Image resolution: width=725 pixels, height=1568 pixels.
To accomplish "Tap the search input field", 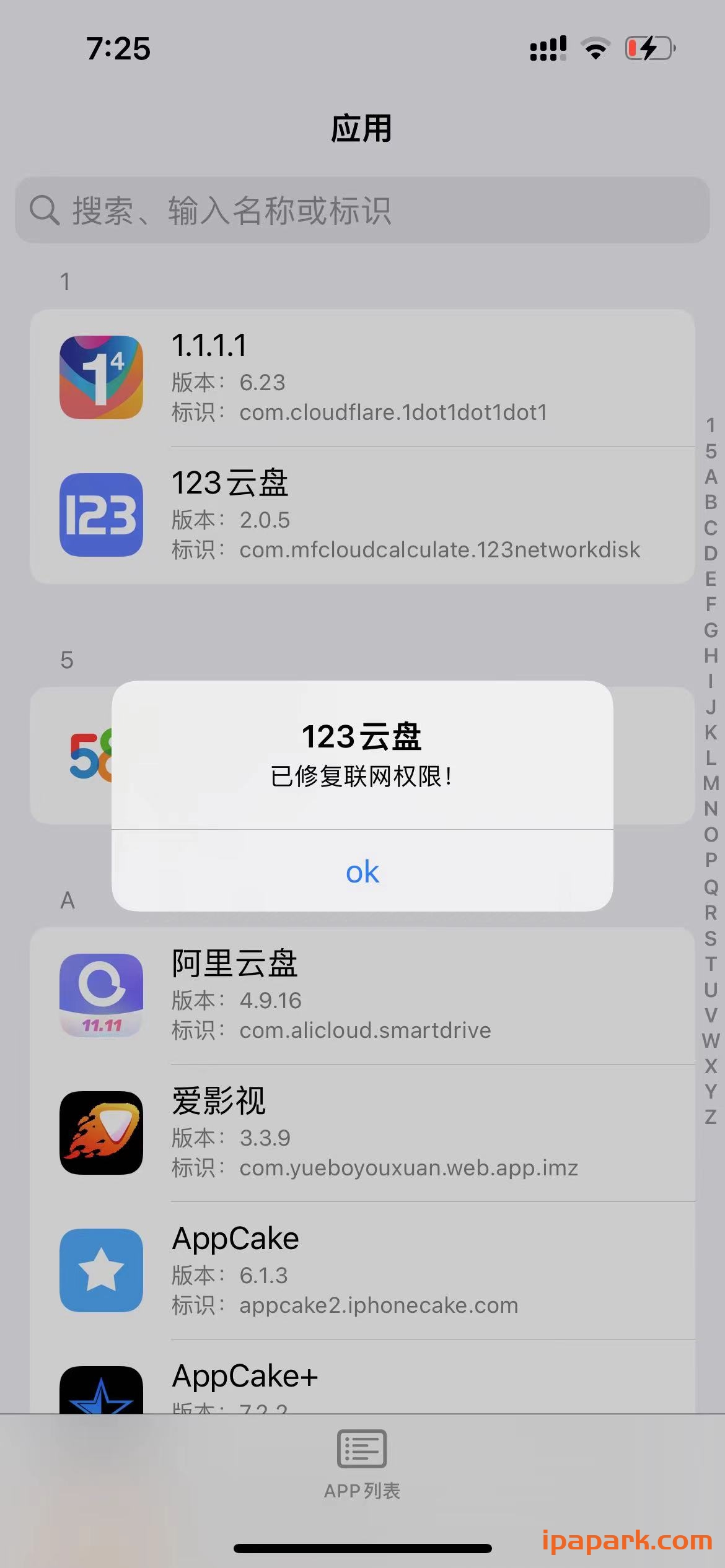I will click(x=362, y=210).
